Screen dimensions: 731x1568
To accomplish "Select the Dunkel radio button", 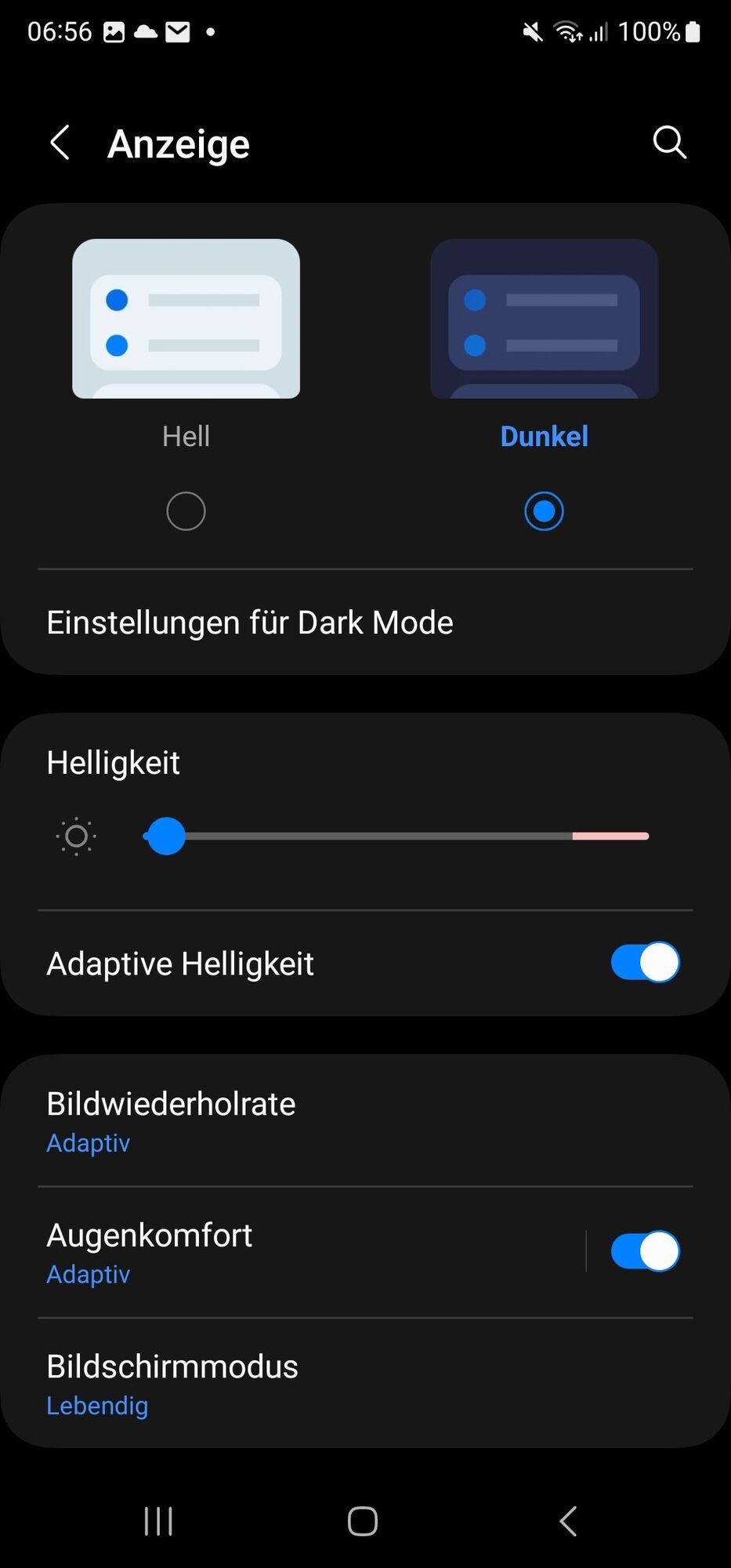I will pyautogui.click(x=544, y=511).
